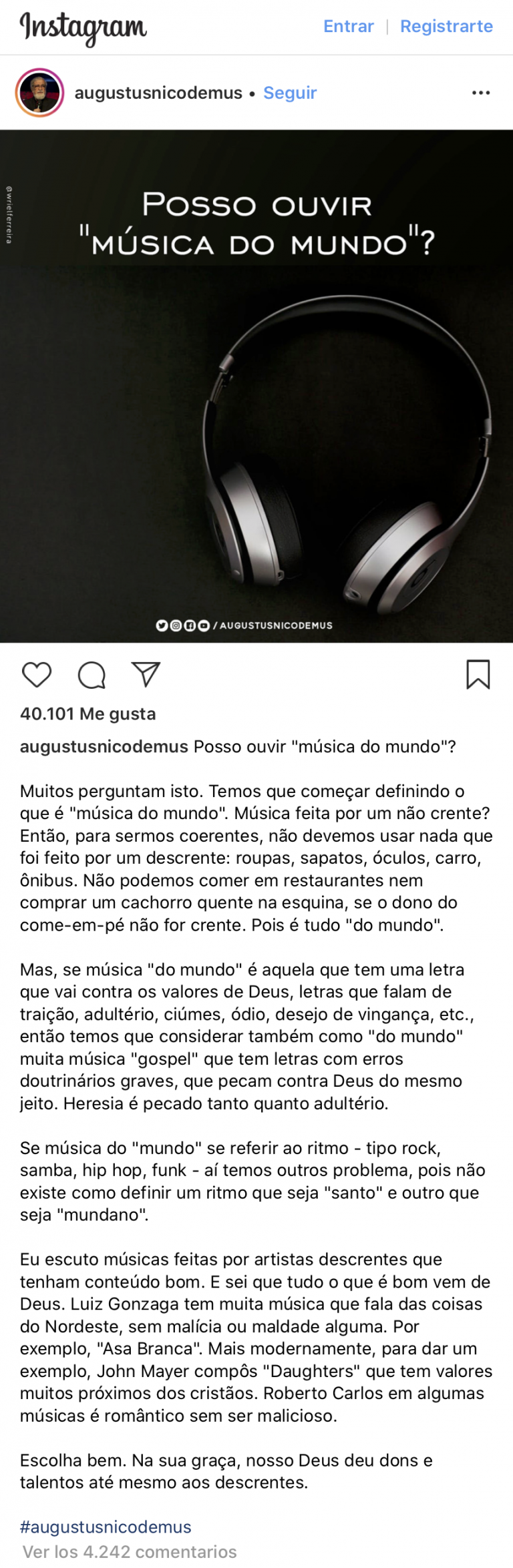Tap Entrar to log in

tap(348, 27)
